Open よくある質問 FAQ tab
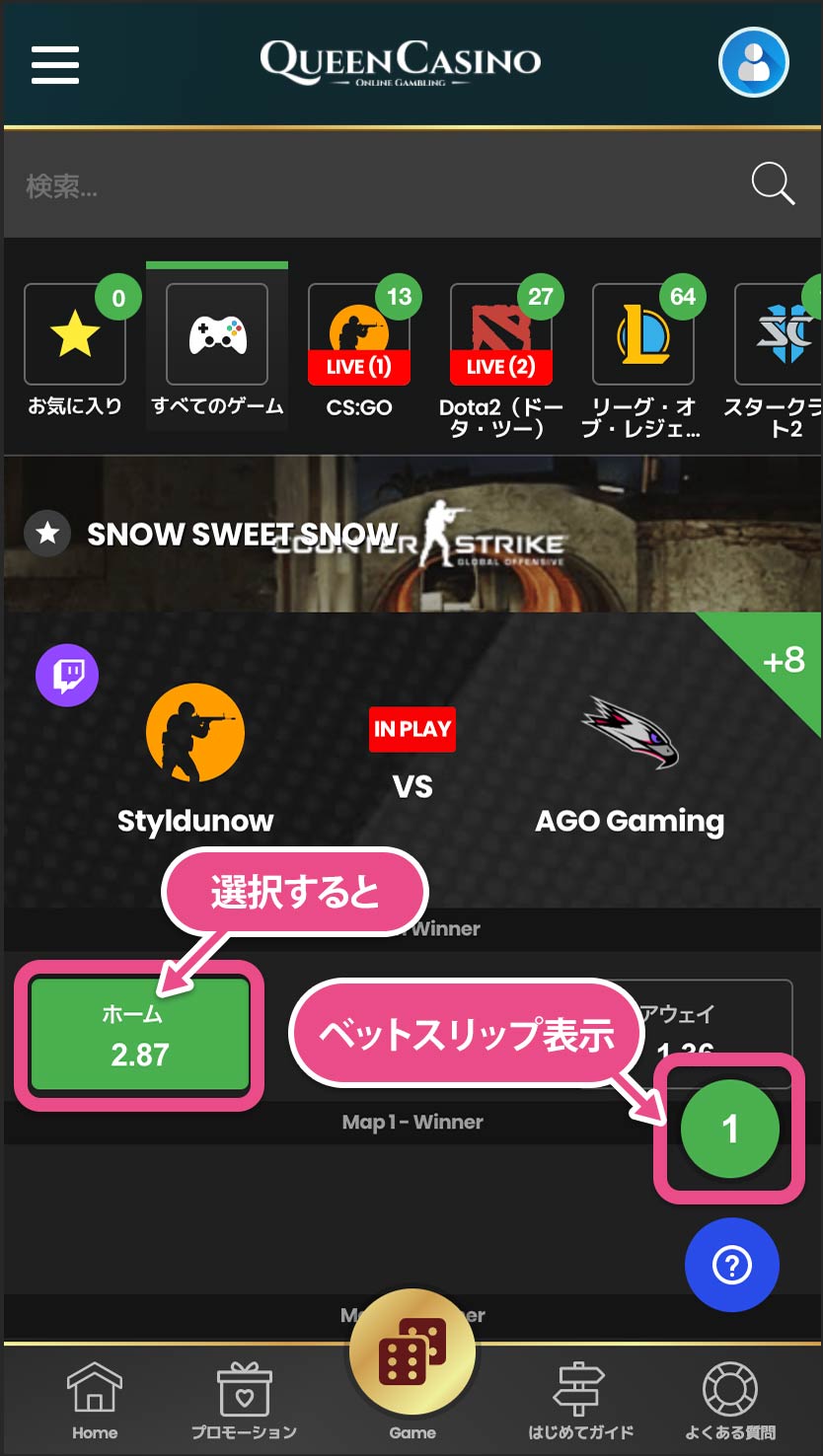823x1456 pixels. [730, 1401]
